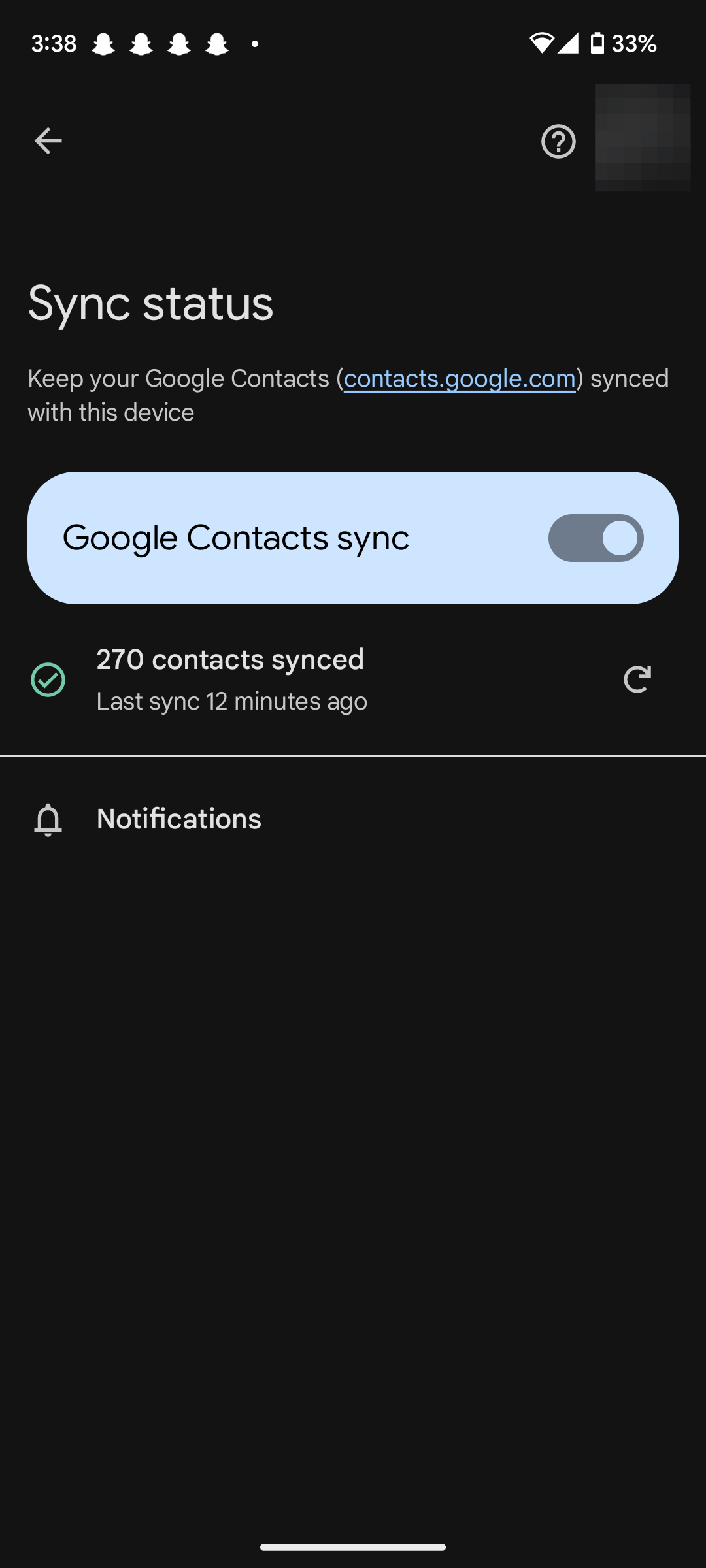The image size is (706, 1568).
Task: Turn off Google Contacts sync
Action: pos(596,538)
